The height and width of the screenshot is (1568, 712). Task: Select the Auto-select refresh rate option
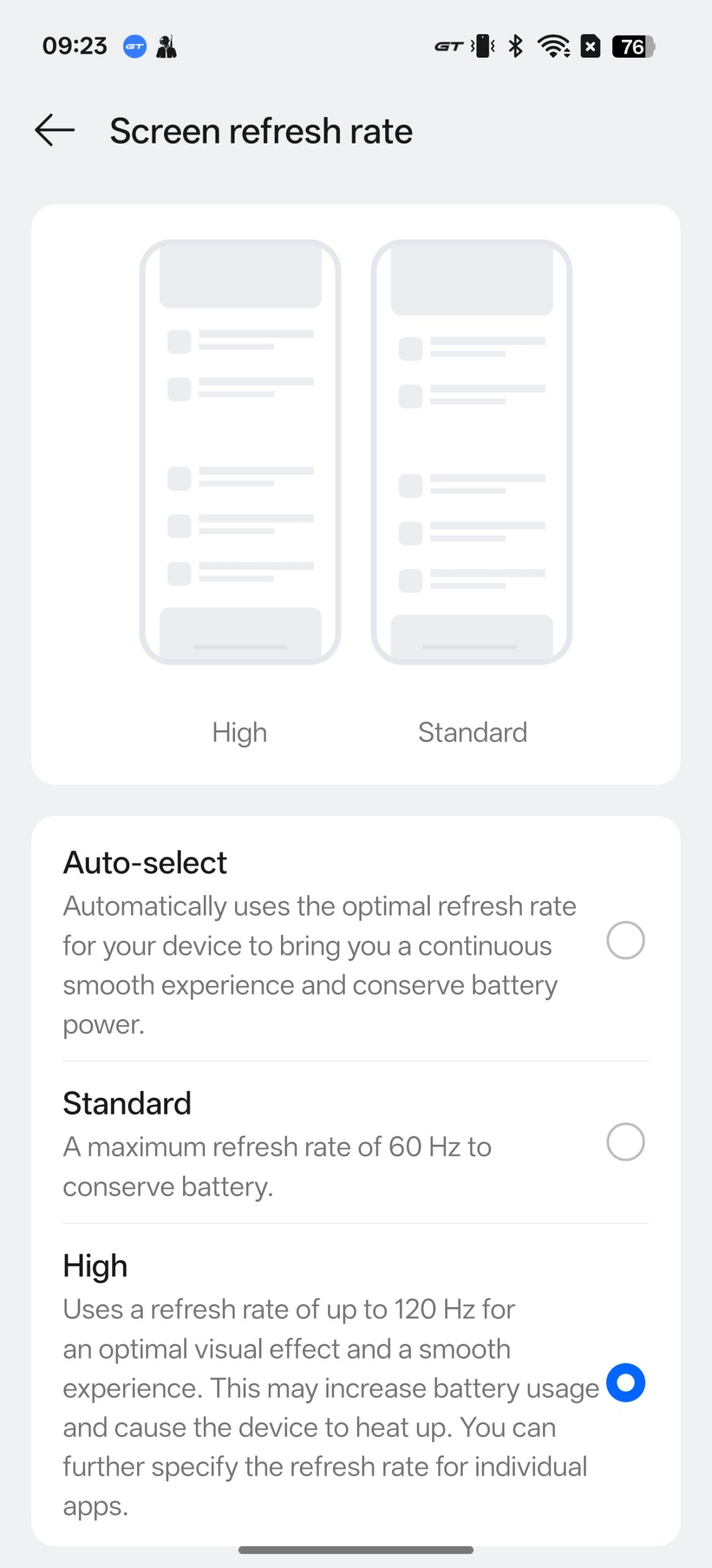pos(356,940)
